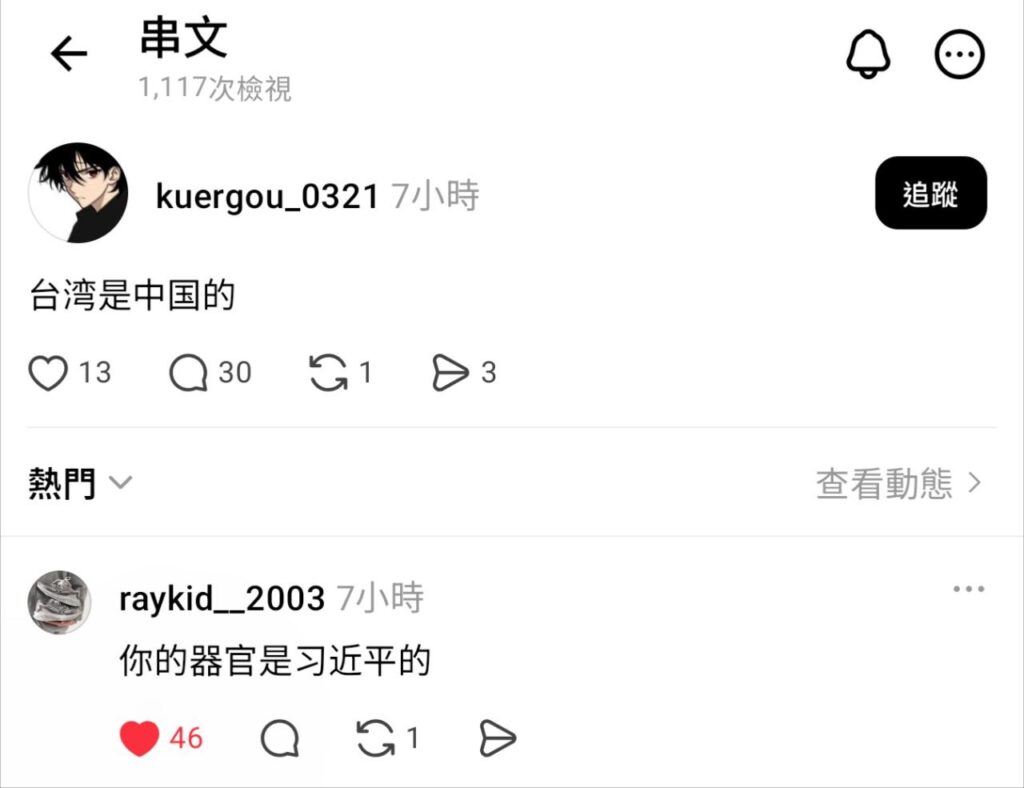
Task: Open 查看動態 activity link
Action: tap(899, 484)
